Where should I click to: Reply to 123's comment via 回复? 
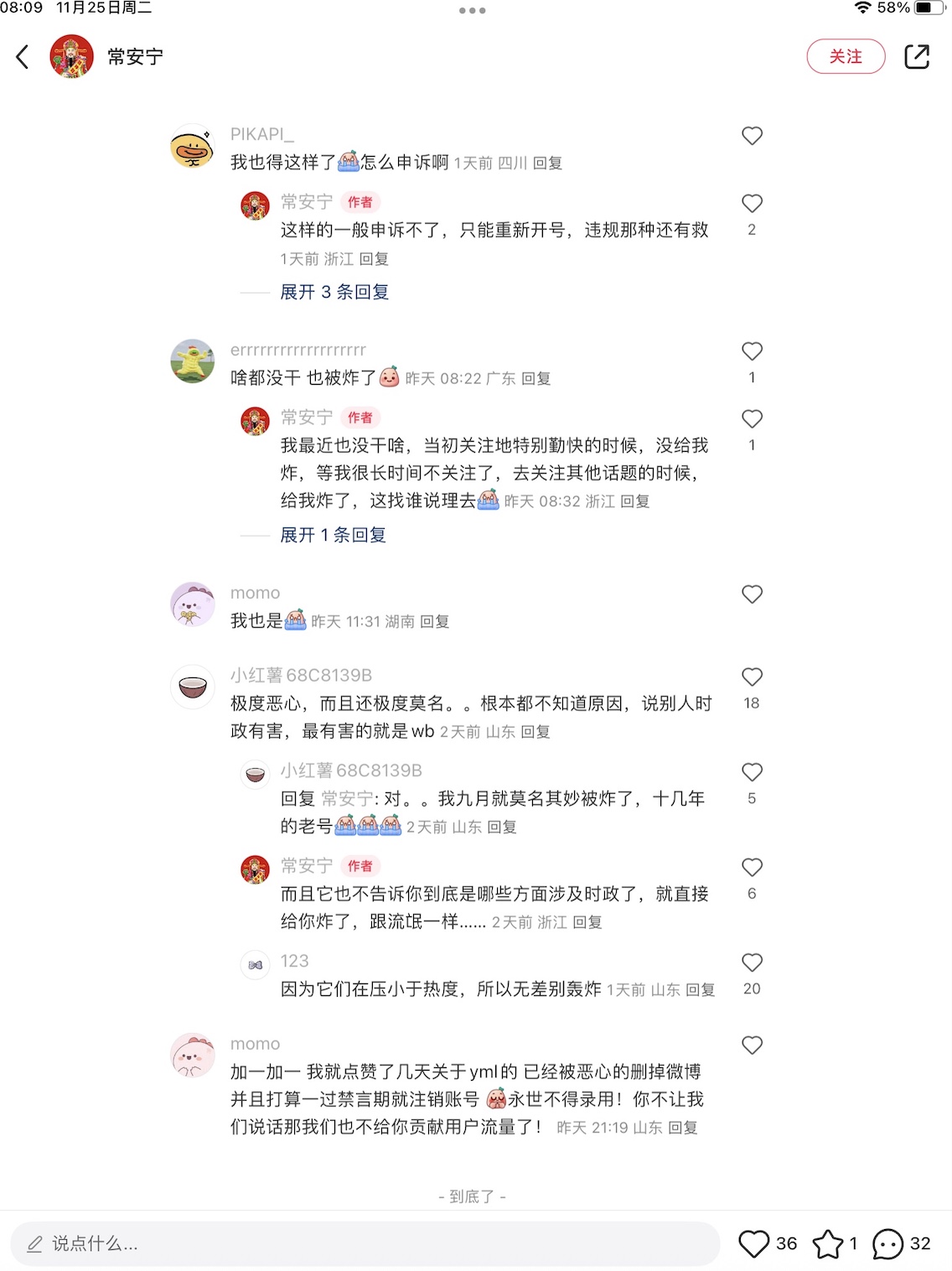coord(700,990)
